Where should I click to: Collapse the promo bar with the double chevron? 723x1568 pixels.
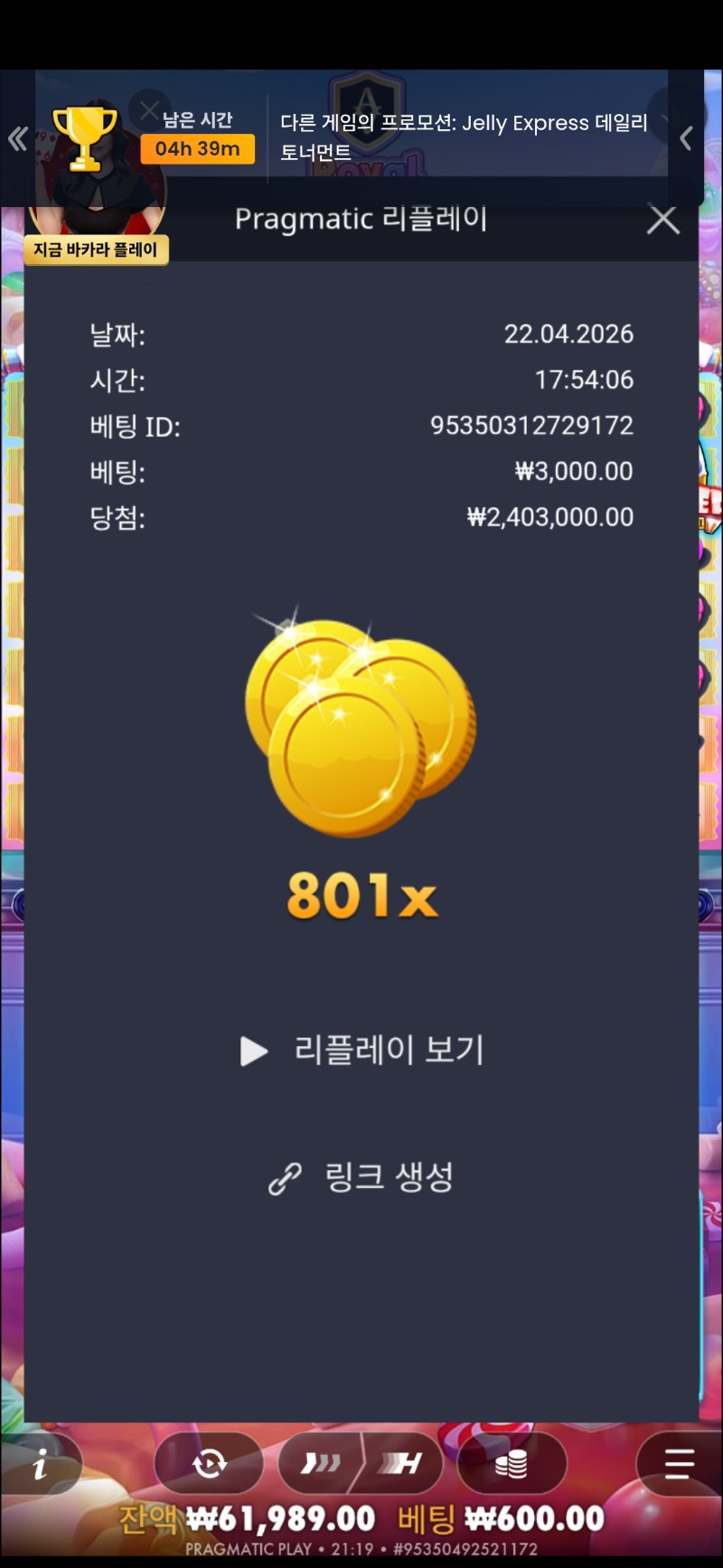(17, 138)
